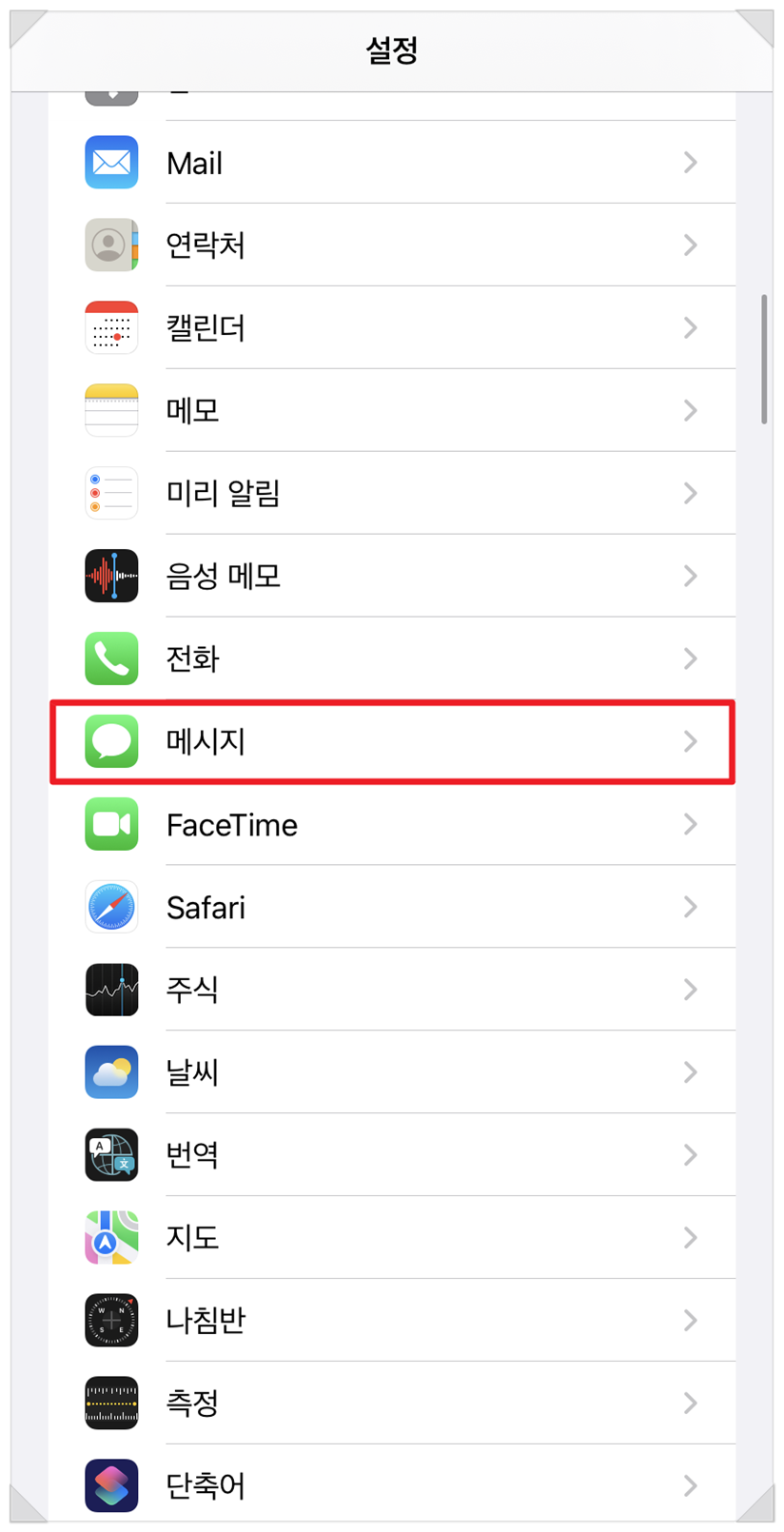Open Safari settings
The width and height of the screenshot is (784, 1532).
(392, 908)
